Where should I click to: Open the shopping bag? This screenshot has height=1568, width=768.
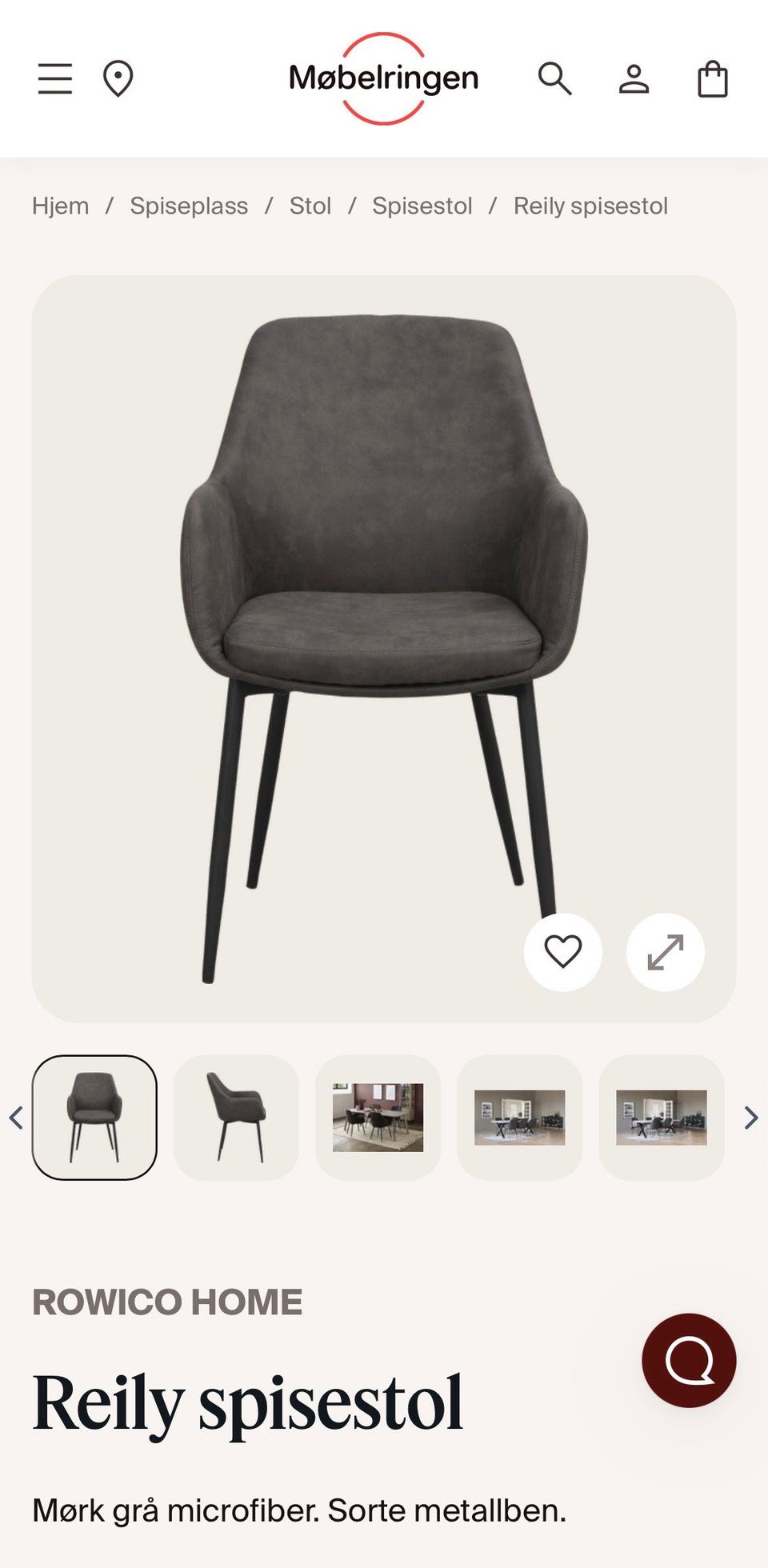(712, 79)
